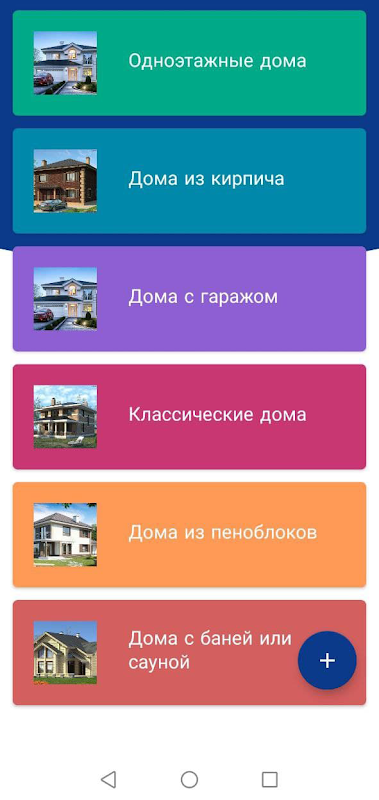Go to the system home screen
The image size is (379, 800).
[x=189, y=779]
